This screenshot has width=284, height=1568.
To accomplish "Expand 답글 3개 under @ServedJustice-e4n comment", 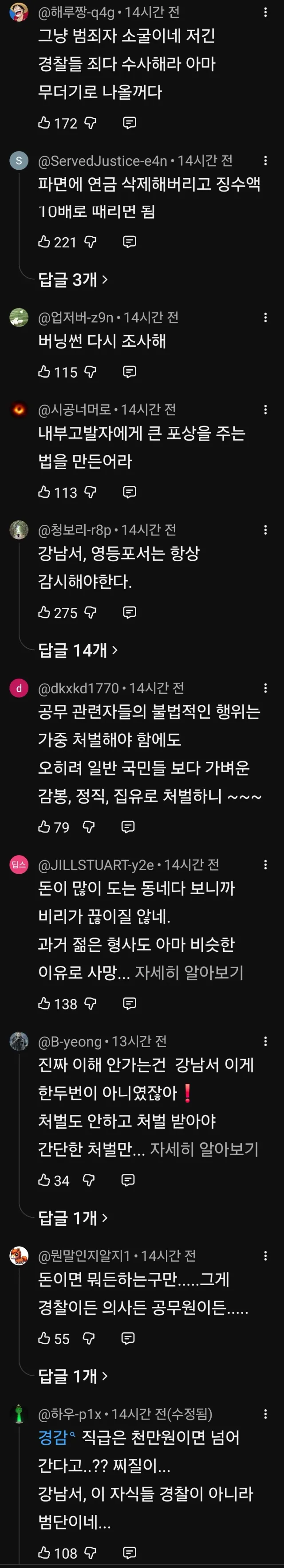I will (72, 280).
